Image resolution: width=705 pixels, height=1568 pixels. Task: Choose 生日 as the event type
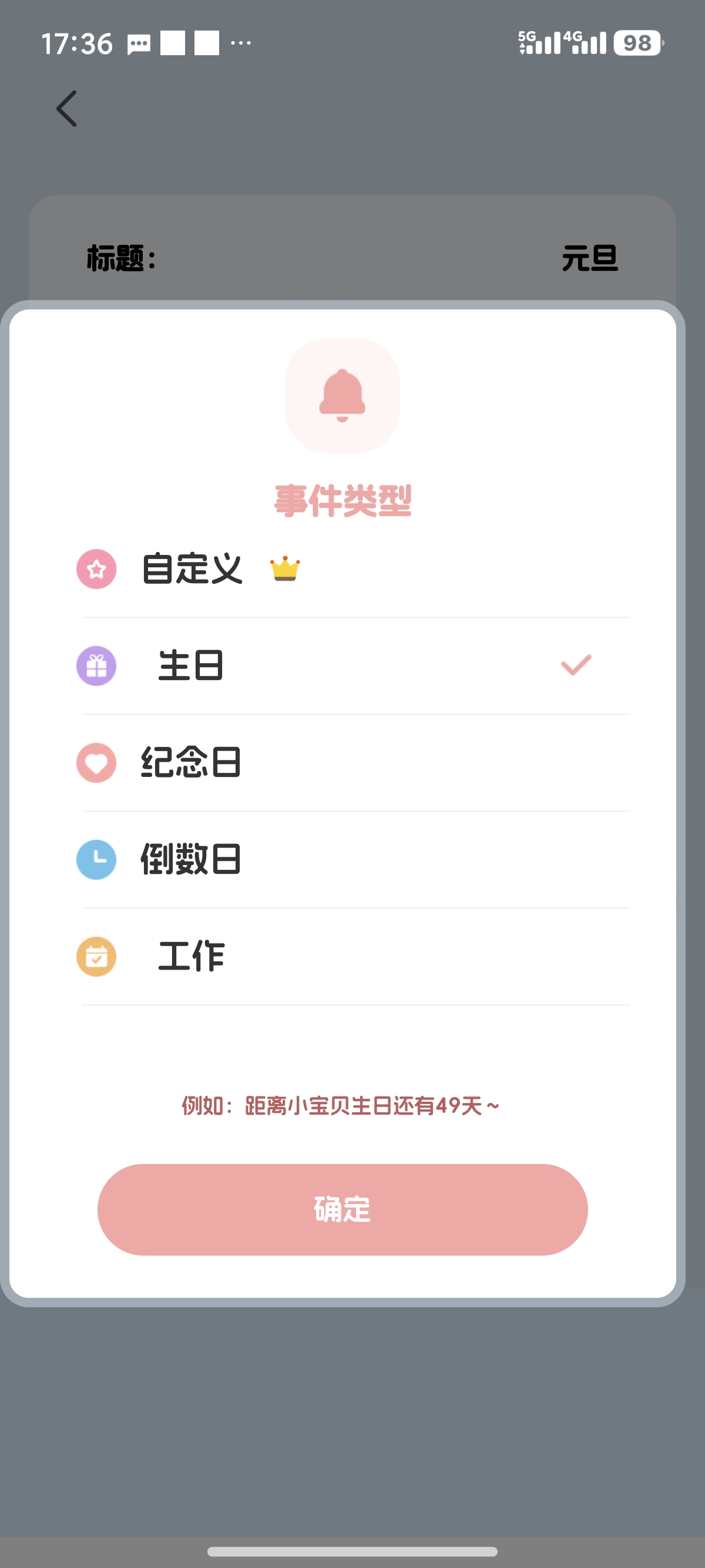coord(191,665)
